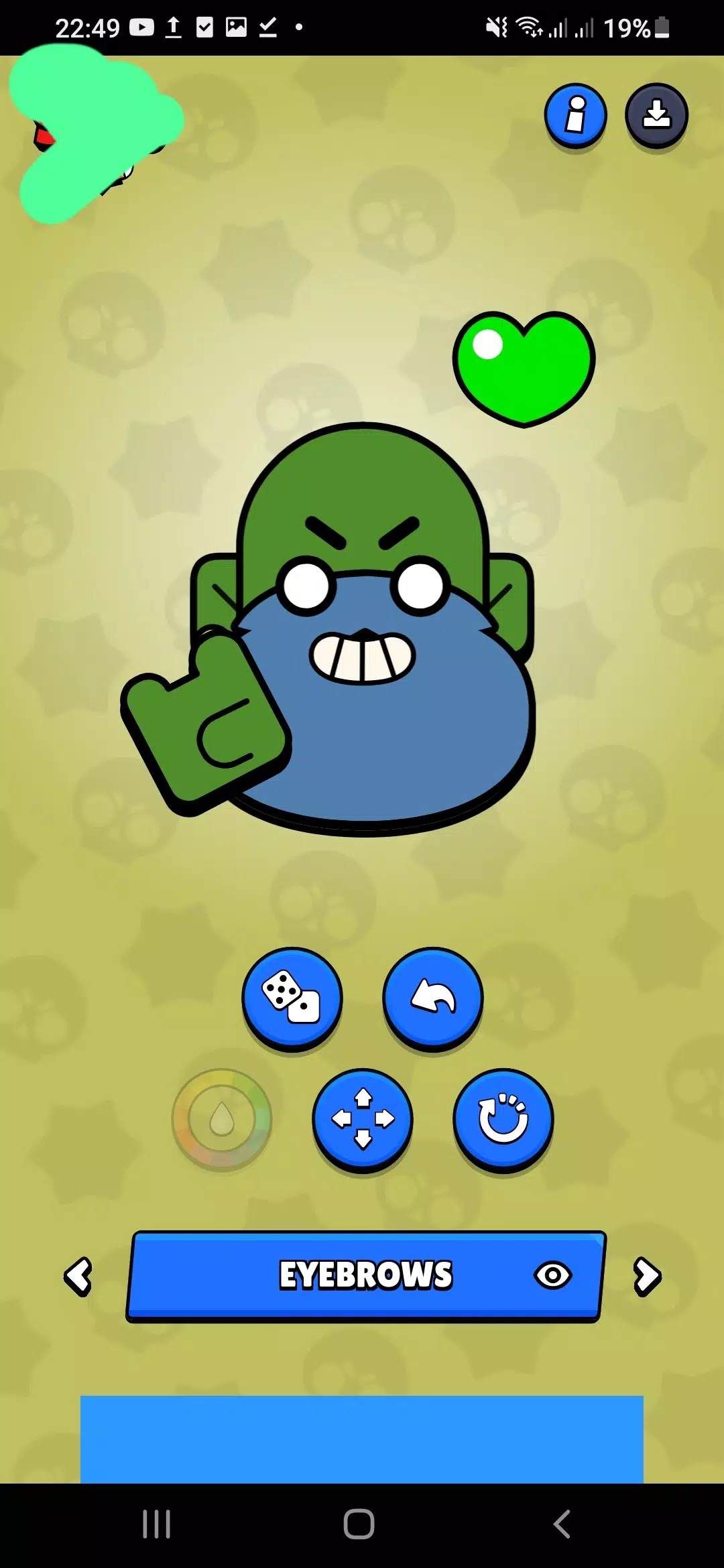Select the move arrows tool
This screenshot has height=1568, width=724.
click(363, 1118)
